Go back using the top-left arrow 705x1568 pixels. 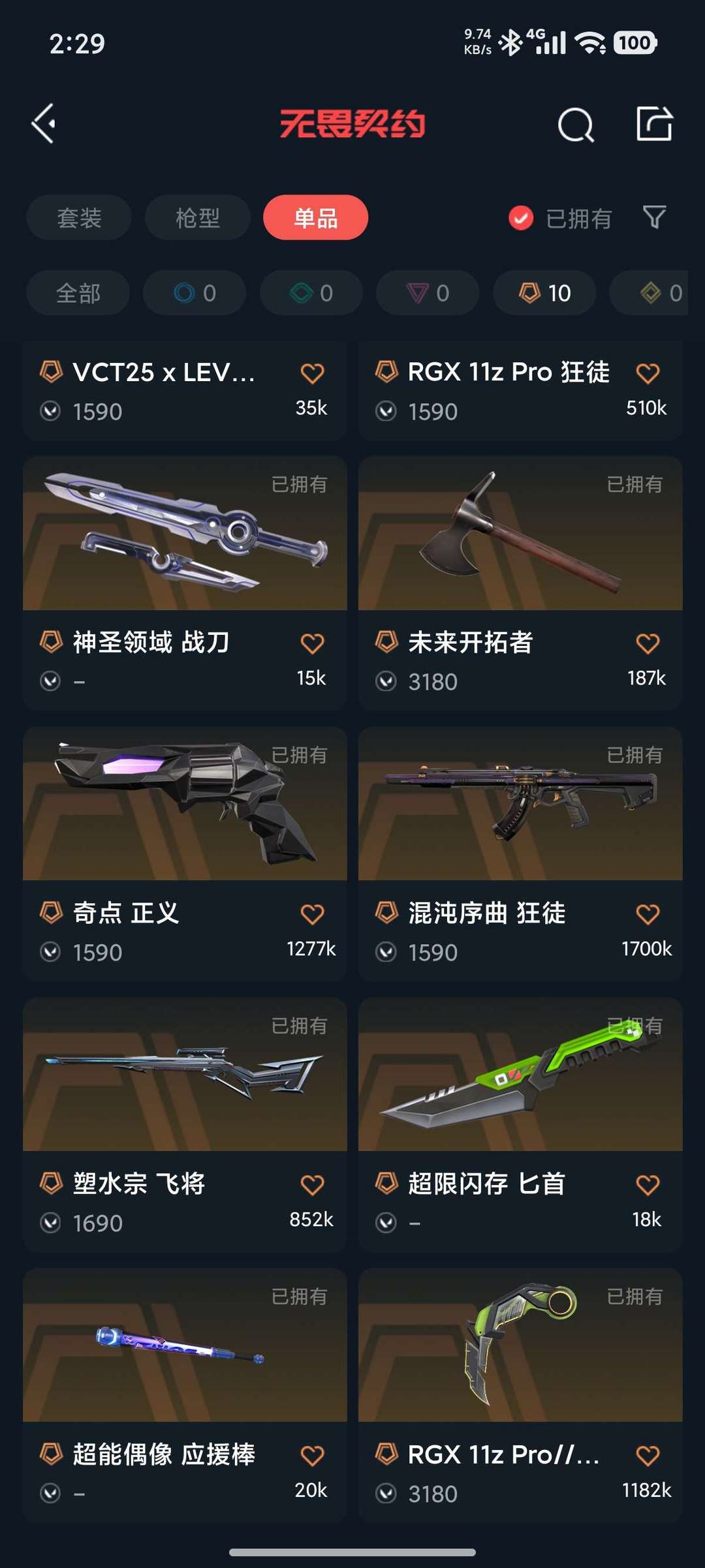(x=44, y=123)
